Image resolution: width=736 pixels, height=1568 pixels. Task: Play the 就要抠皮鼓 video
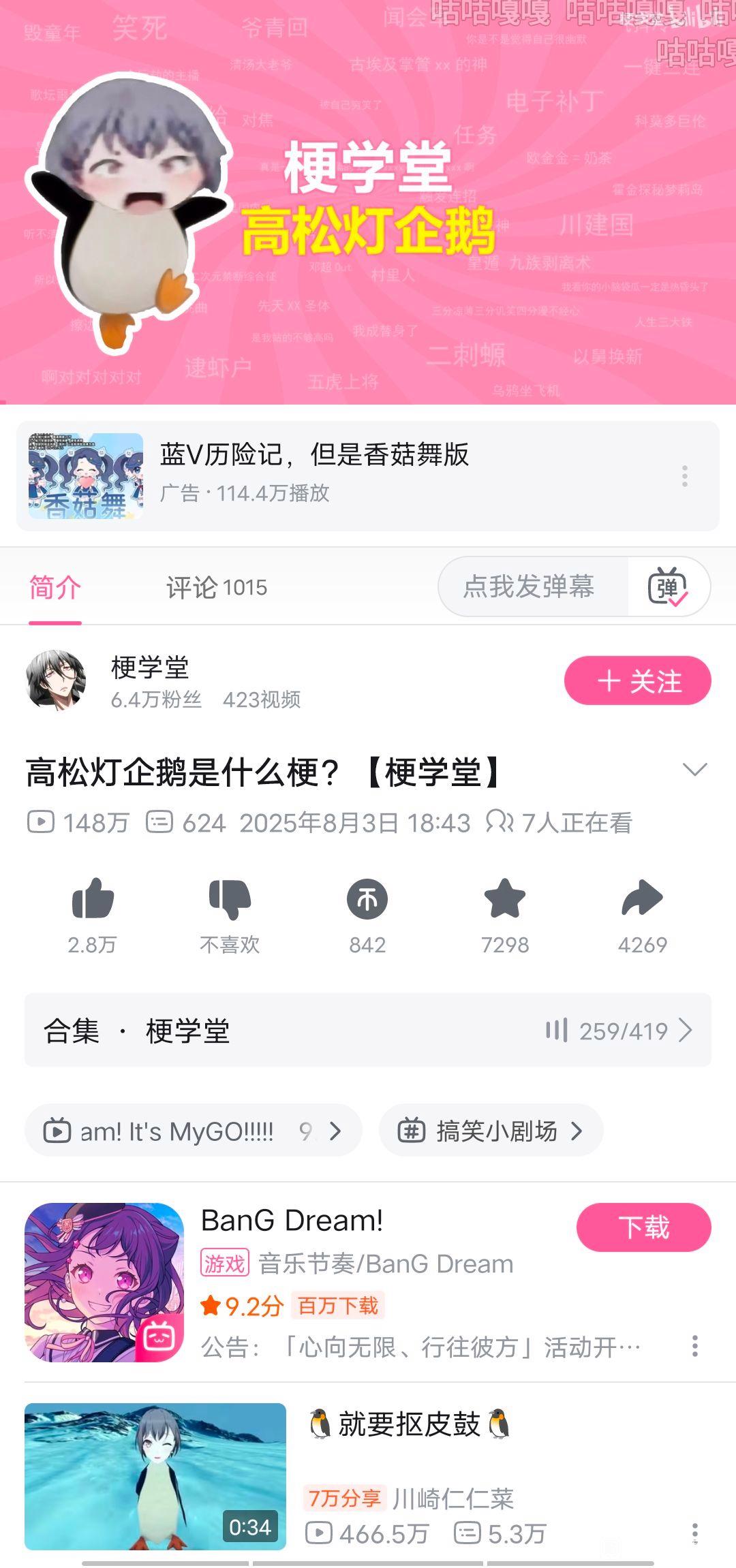(x=155, y=1476)
